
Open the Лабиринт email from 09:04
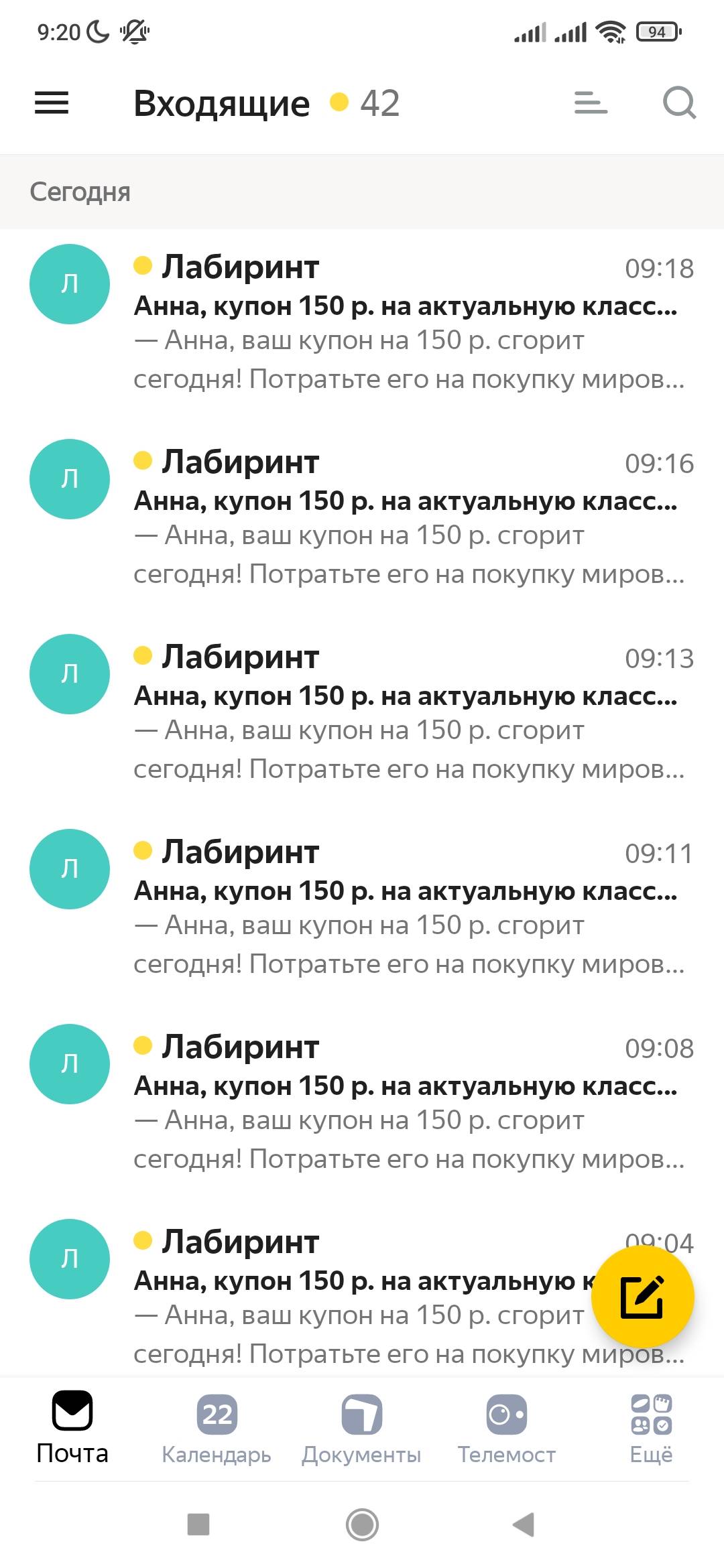click(x=295, y=1297)
